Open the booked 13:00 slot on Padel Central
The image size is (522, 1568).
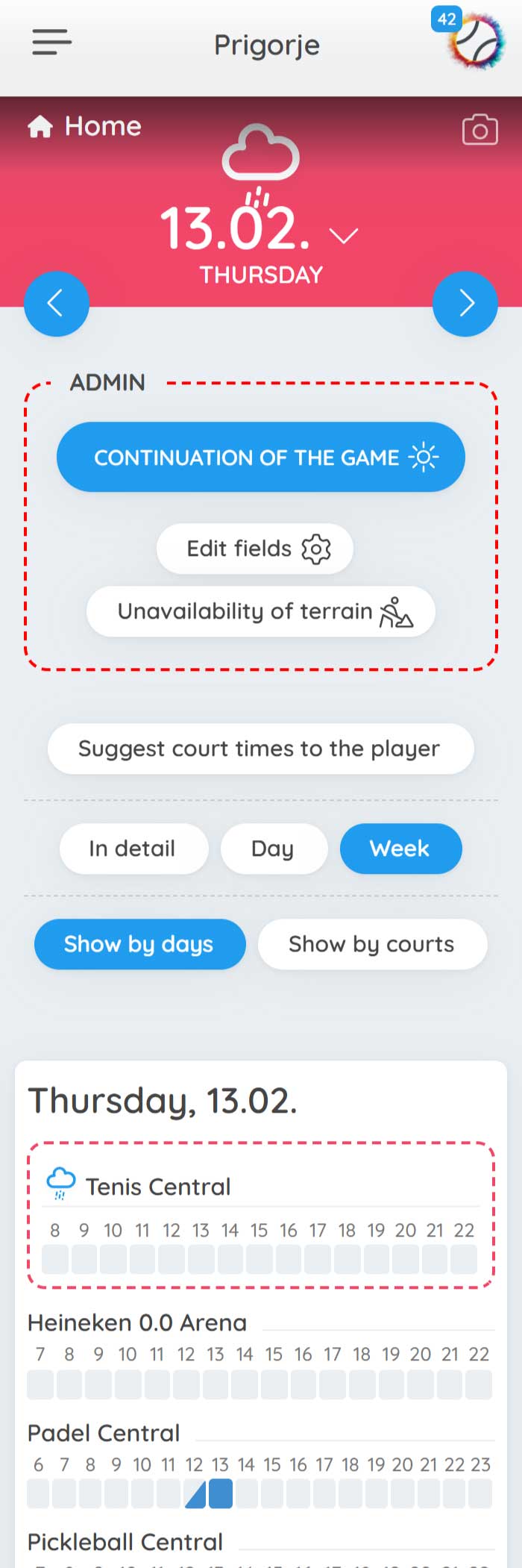coord(221,1494)
